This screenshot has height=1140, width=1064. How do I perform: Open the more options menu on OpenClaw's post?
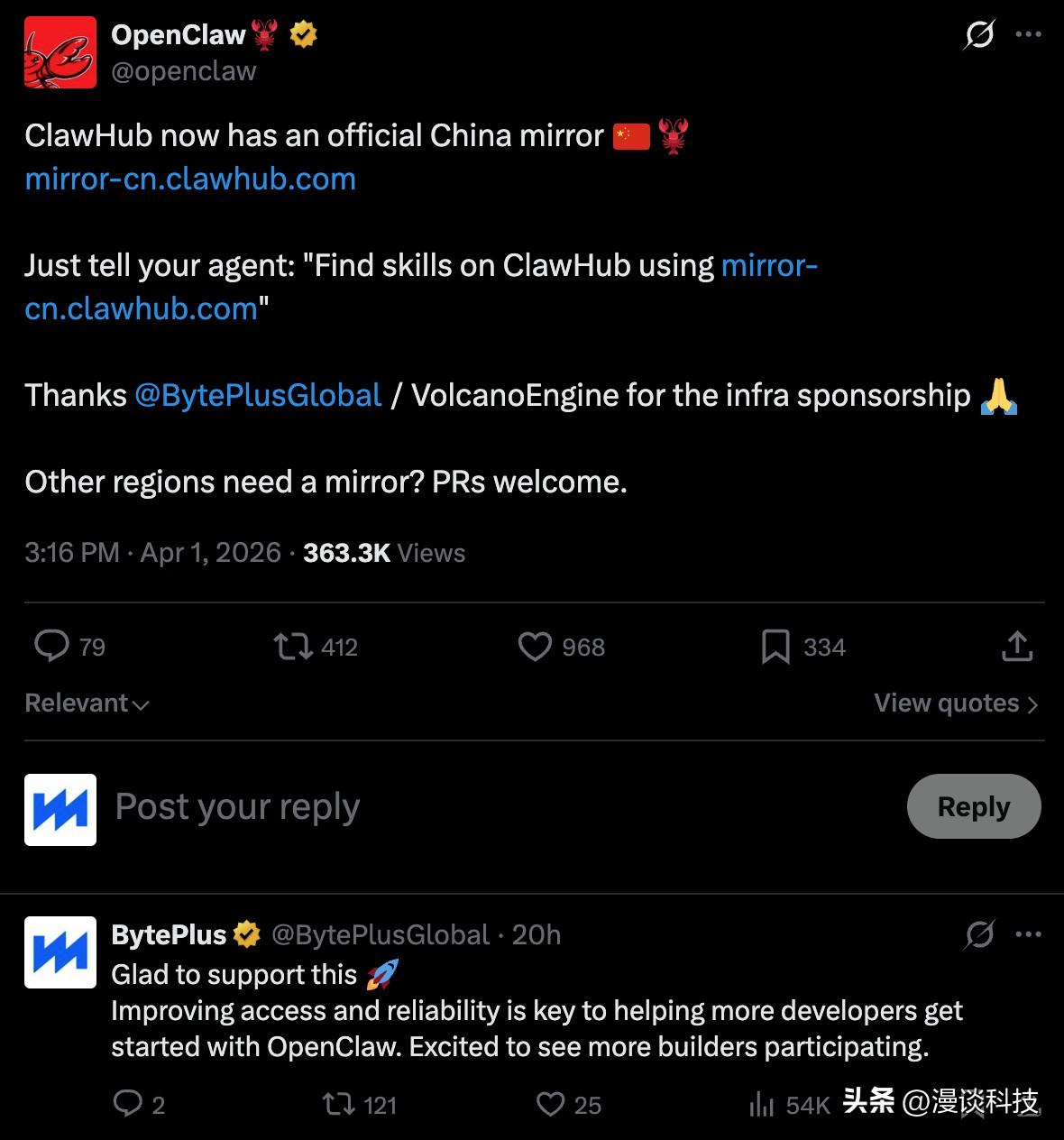coord(1028,34)
